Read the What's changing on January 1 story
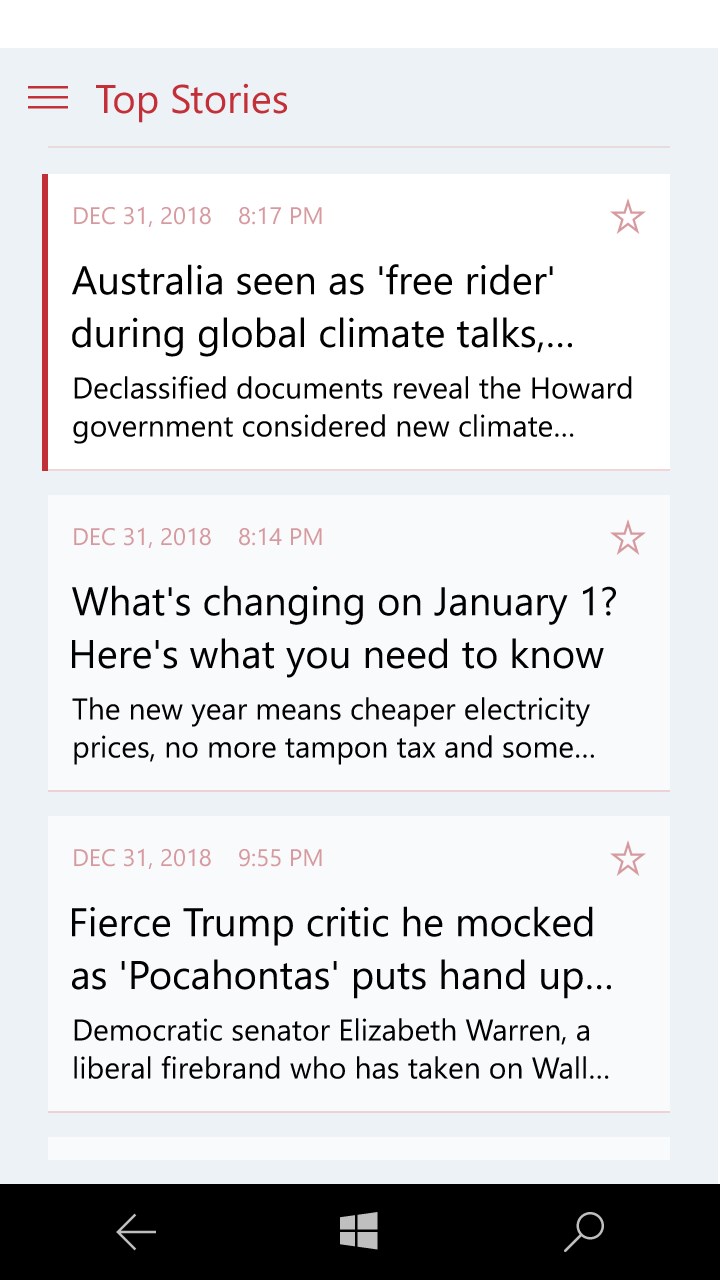Screen dimensions: 720x1280 (340, 630)
